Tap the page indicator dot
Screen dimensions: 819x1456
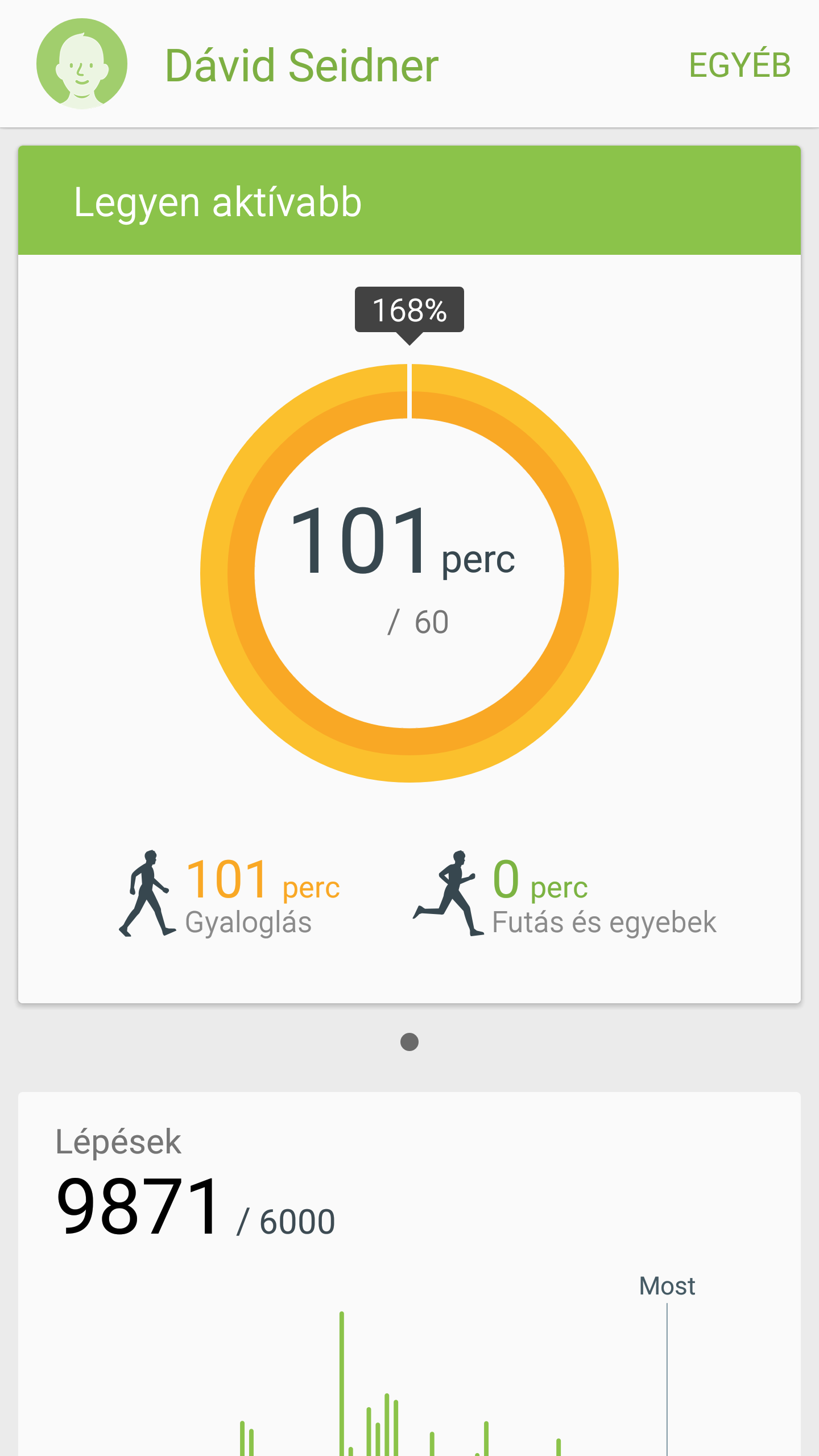pos(409,1042)
